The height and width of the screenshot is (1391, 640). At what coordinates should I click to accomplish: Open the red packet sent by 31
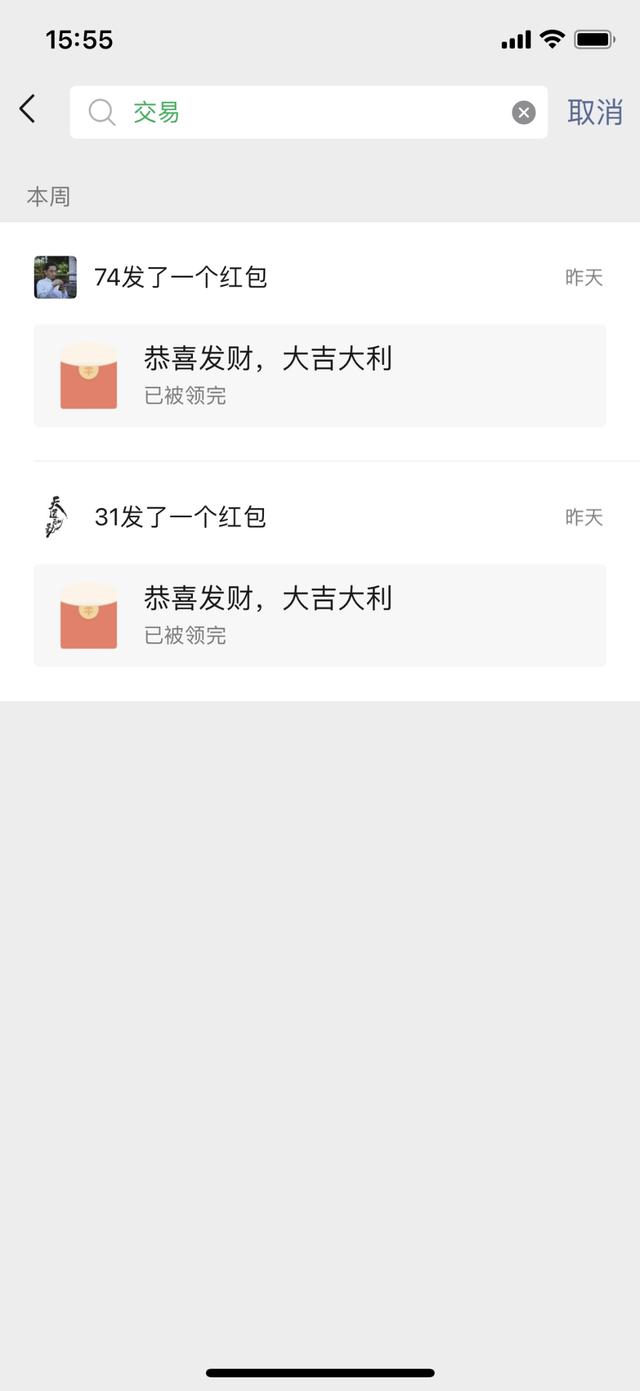coord(320,615)
